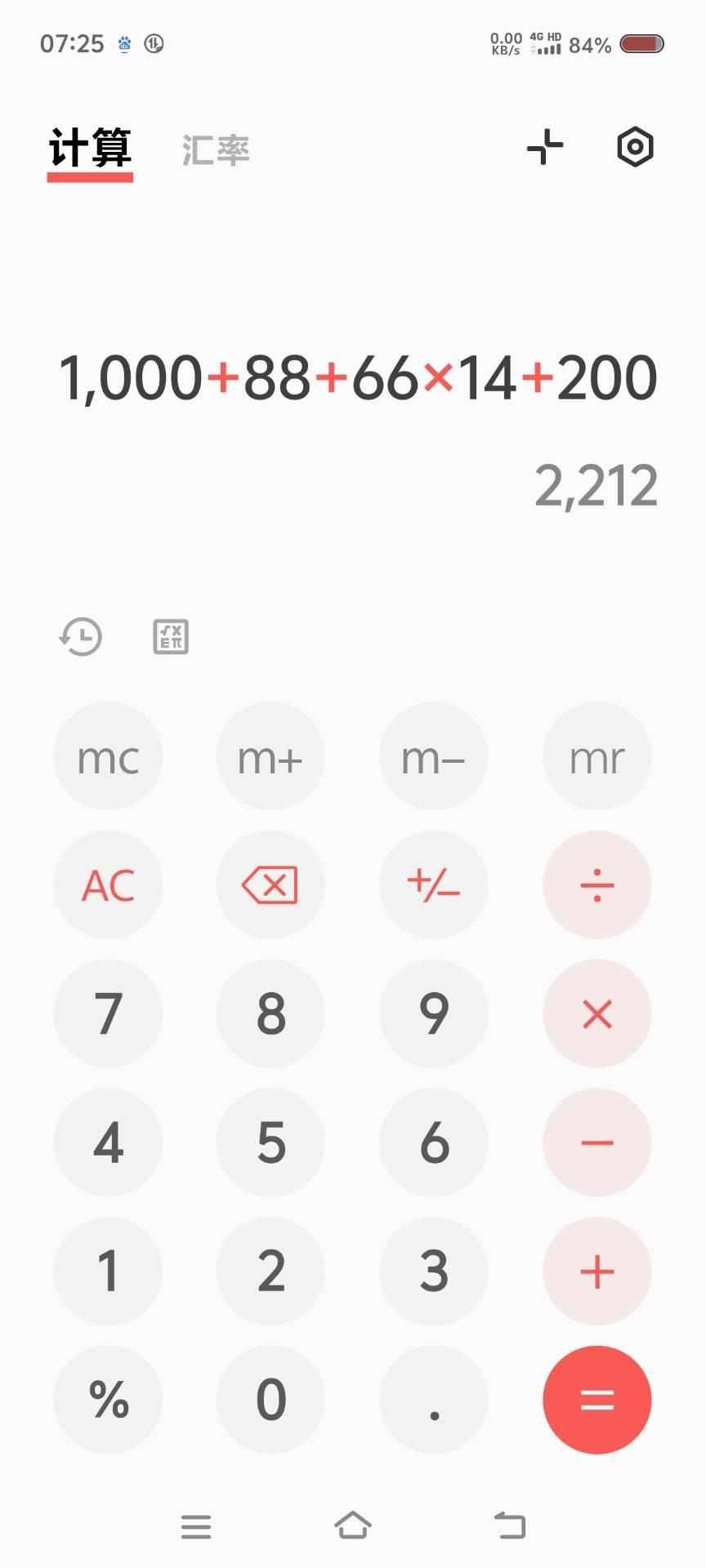Recall memory with the mr key
706x1568 pixels.
coord(597,757)
